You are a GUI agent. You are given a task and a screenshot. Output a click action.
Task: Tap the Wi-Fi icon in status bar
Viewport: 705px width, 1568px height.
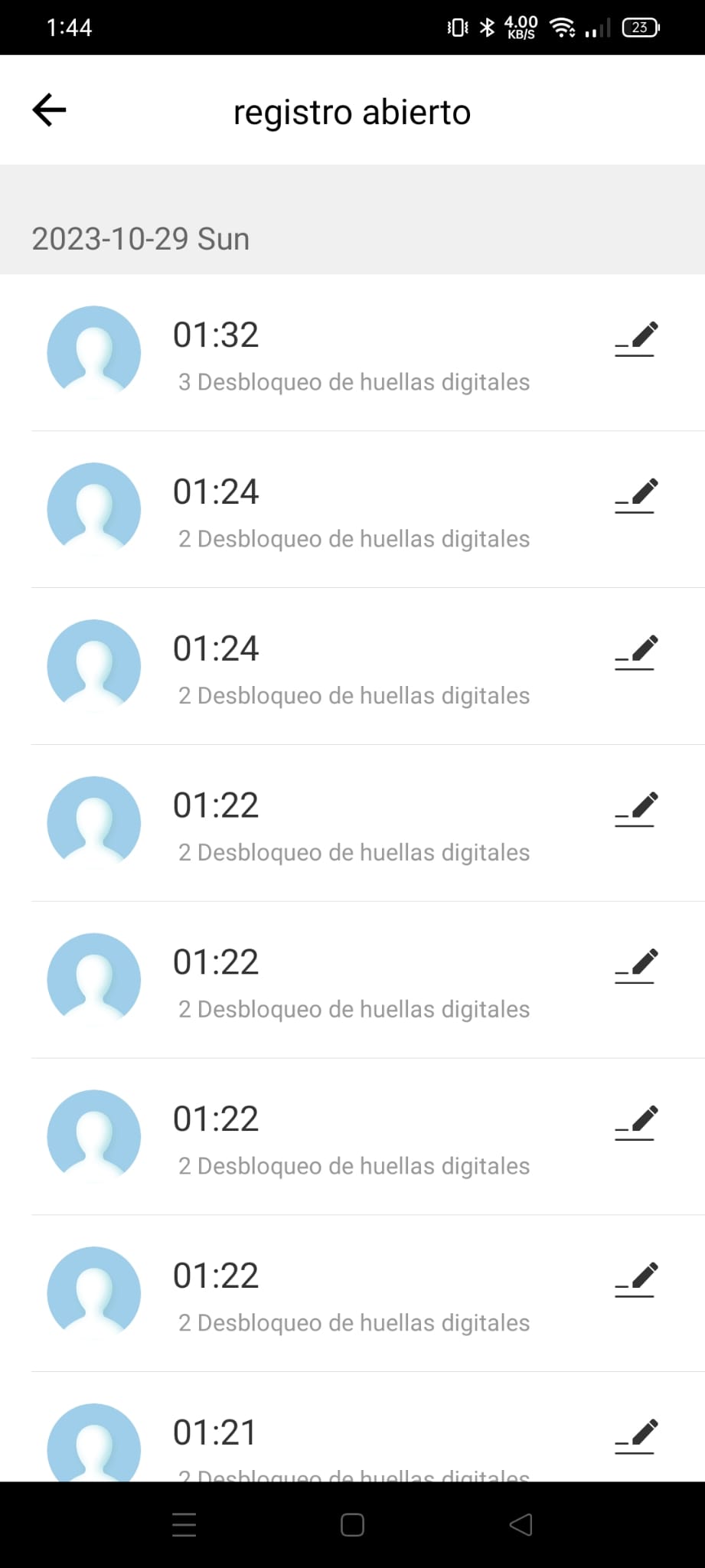tap(564, 27)
